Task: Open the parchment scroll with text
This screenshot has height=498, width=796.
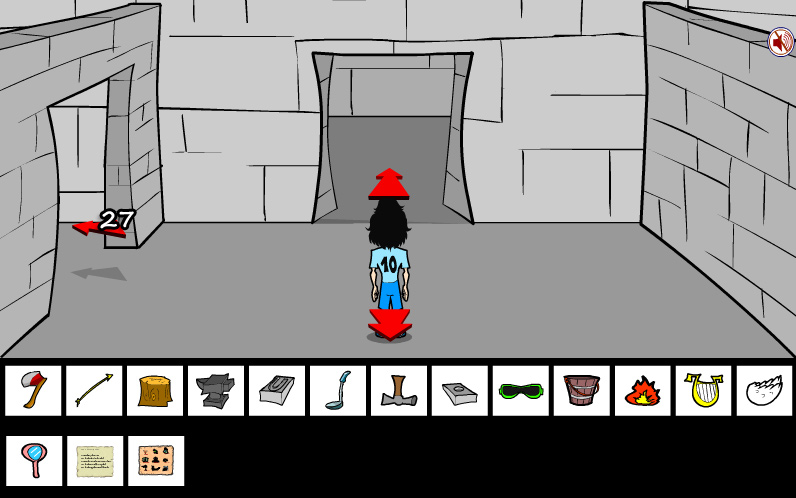Action: tap(95, 460)
